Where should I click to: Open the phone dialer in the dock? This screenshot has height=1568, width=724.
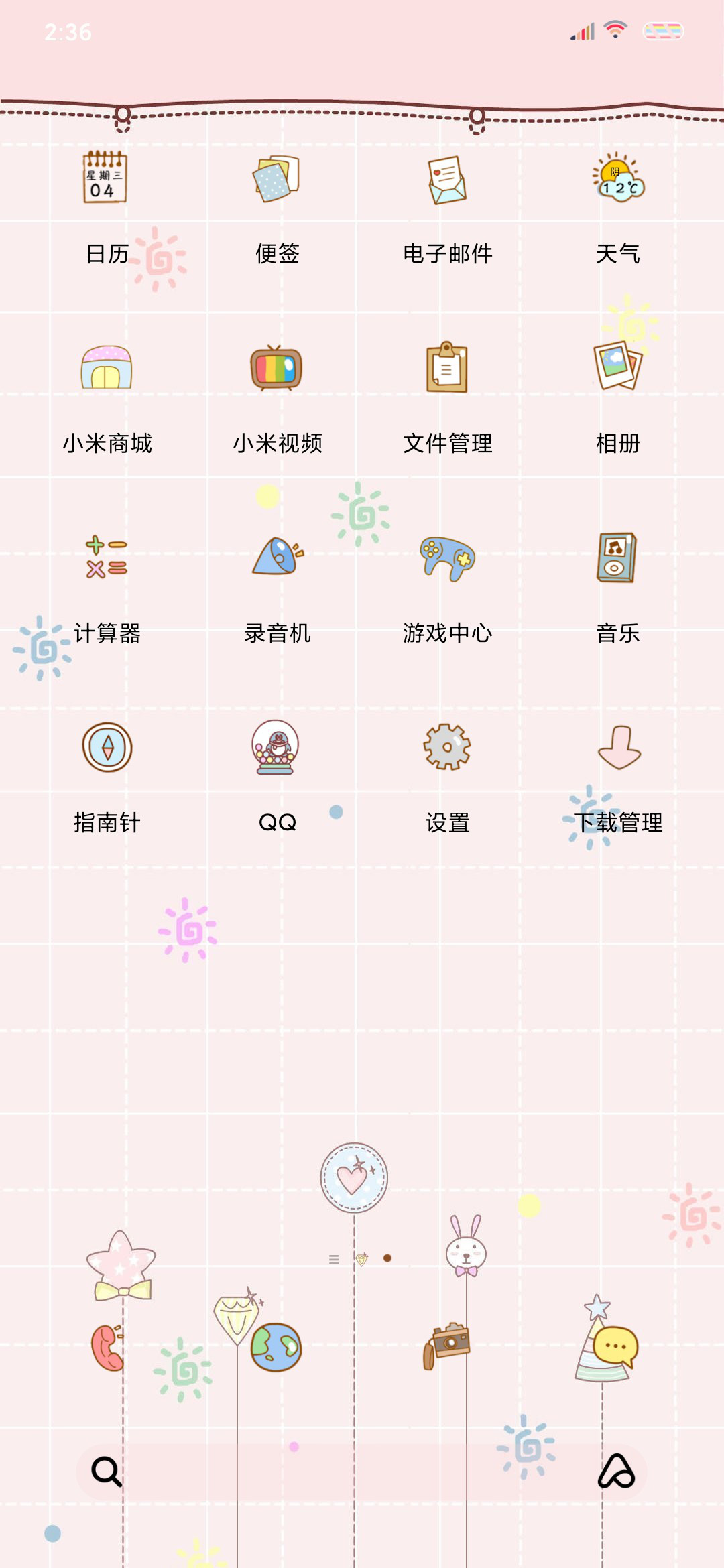pos(107,1348)
